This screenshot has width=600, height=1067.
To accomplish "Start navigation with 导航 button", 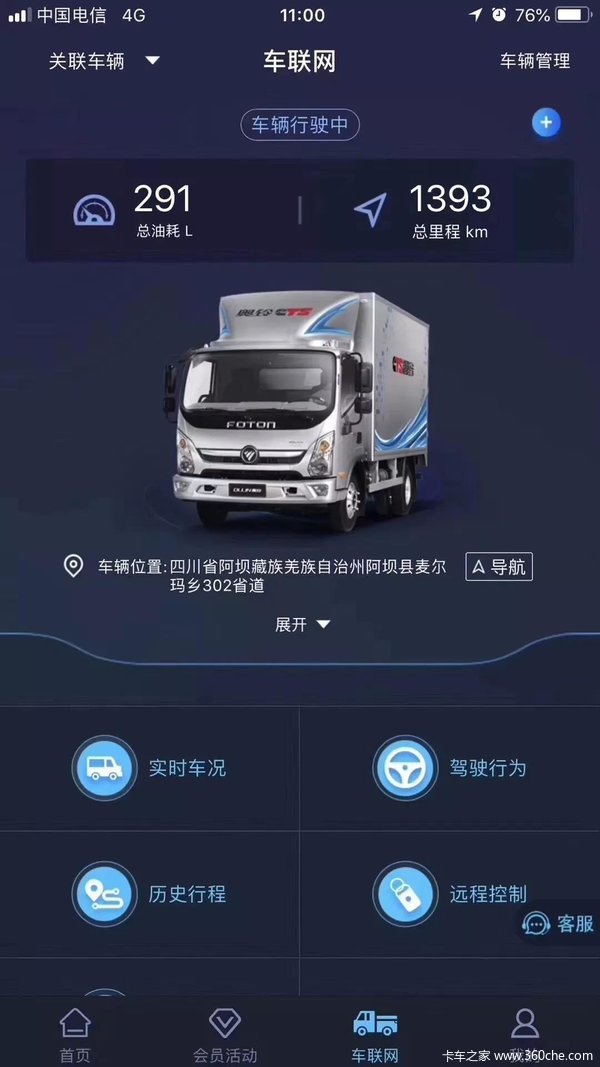I will click(x=499, y=567).
